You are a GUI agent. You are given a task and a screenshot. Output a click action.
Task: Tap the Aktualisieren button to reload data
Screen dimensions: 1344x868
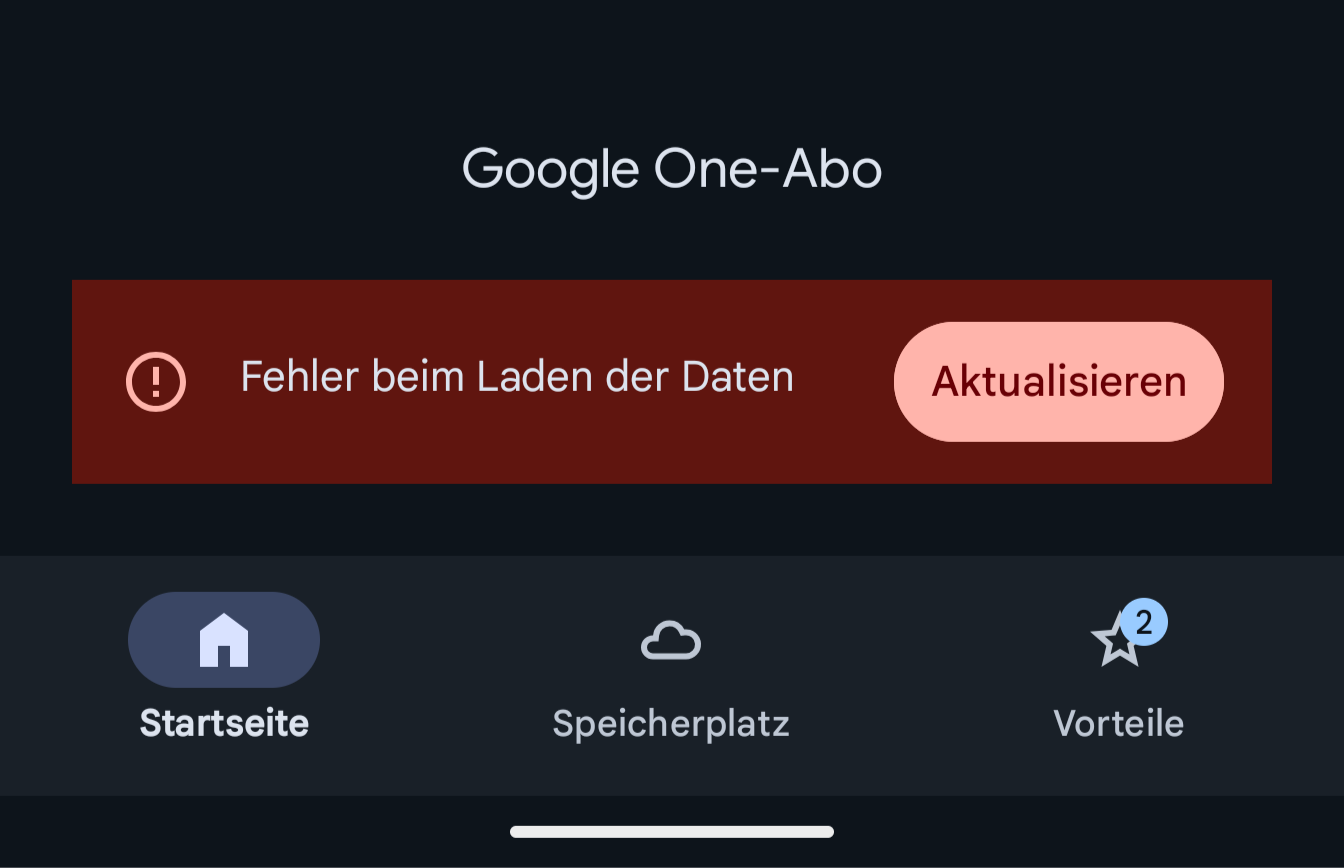pyautogui.click(x=1058, y=382)
